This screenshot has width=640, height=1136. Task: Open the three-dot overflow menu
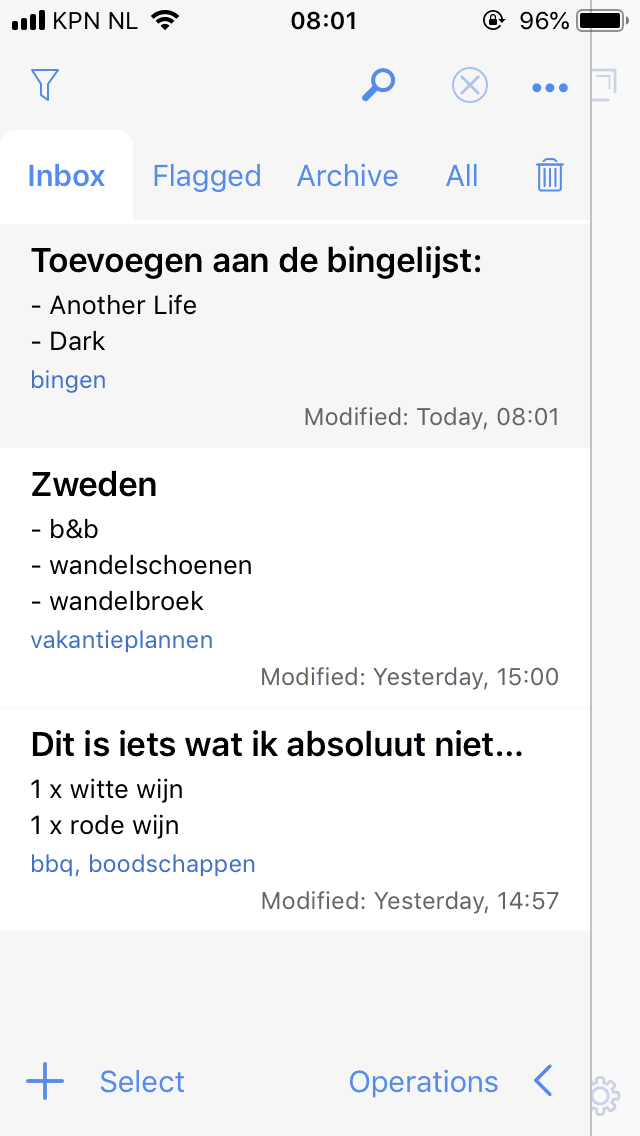550,88
